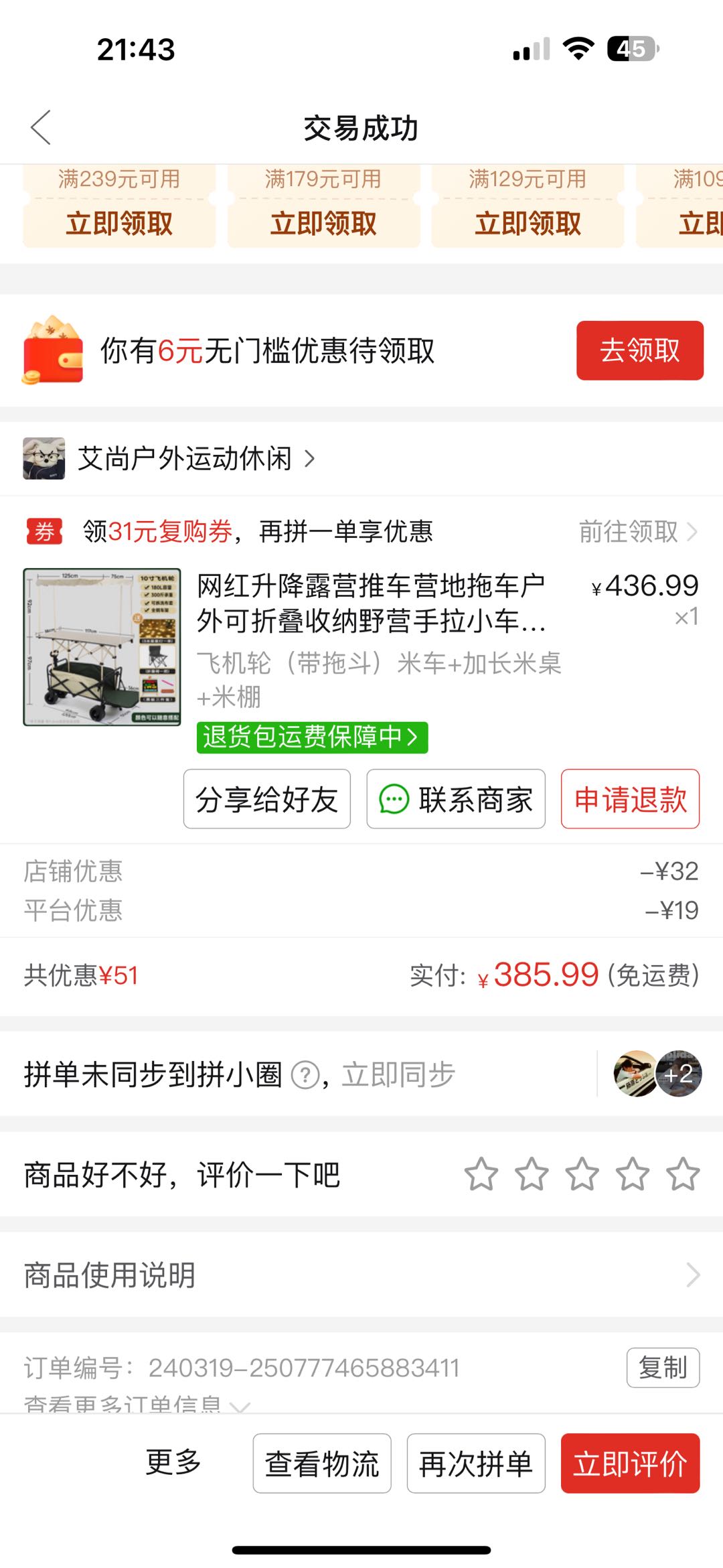
Task: Tap 查看物流 to check shipping
Action: pos(322,1464)
